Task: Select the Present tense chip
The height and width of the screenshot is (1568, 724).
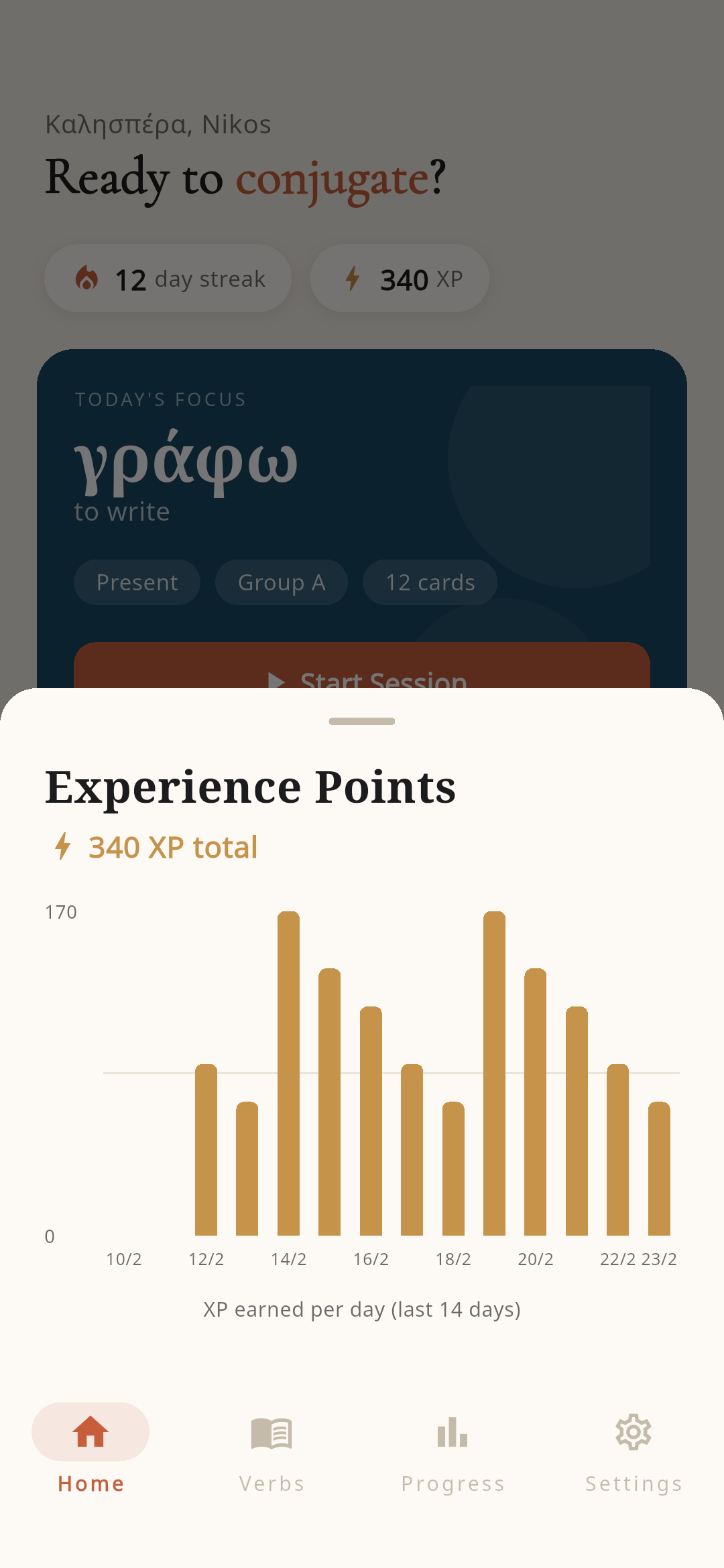Action: tap(137, 582)
